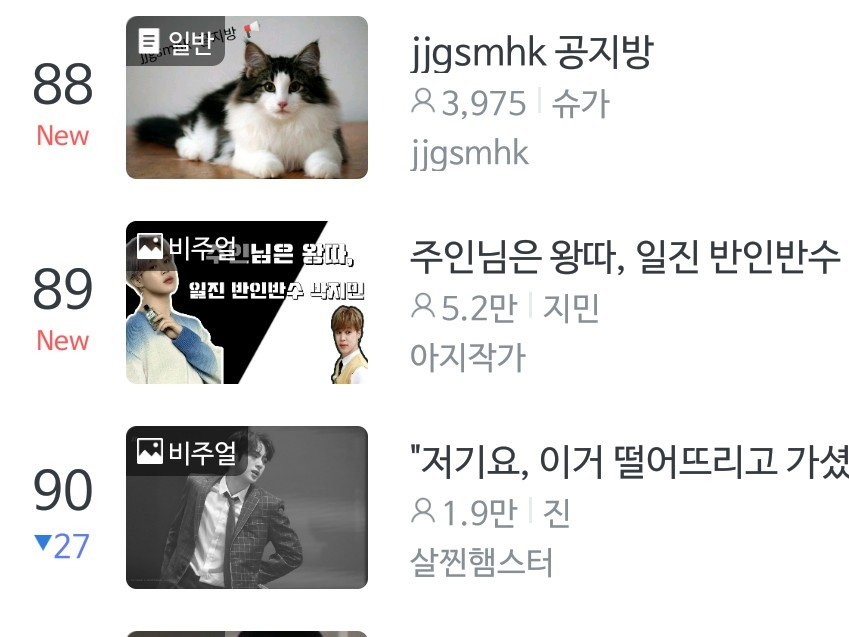Viewport: 849px width, 637px height.
Task: Open the jjgsmhk 공지방 entry ranked 88
Action: pos(531,53)
